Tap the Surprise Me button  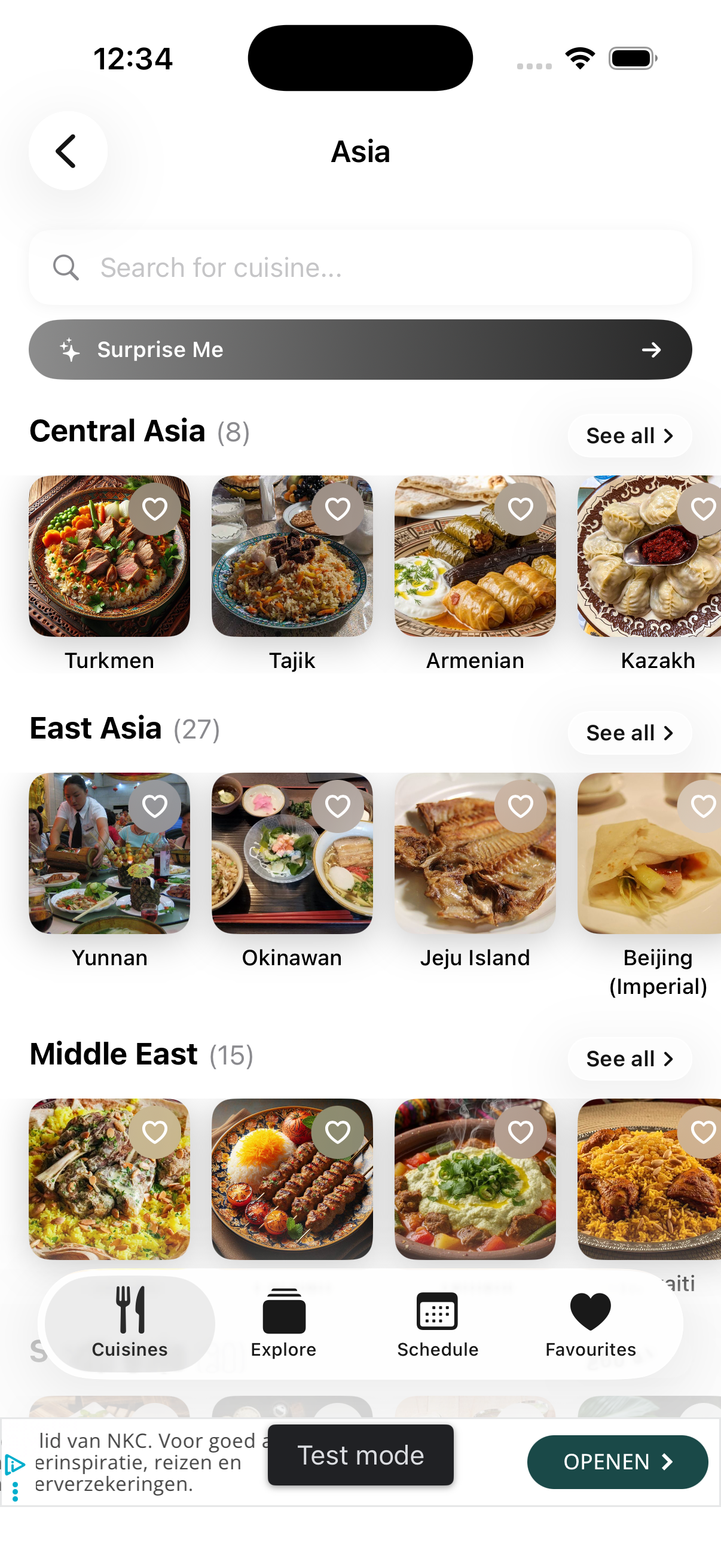[x=360, y=349]
